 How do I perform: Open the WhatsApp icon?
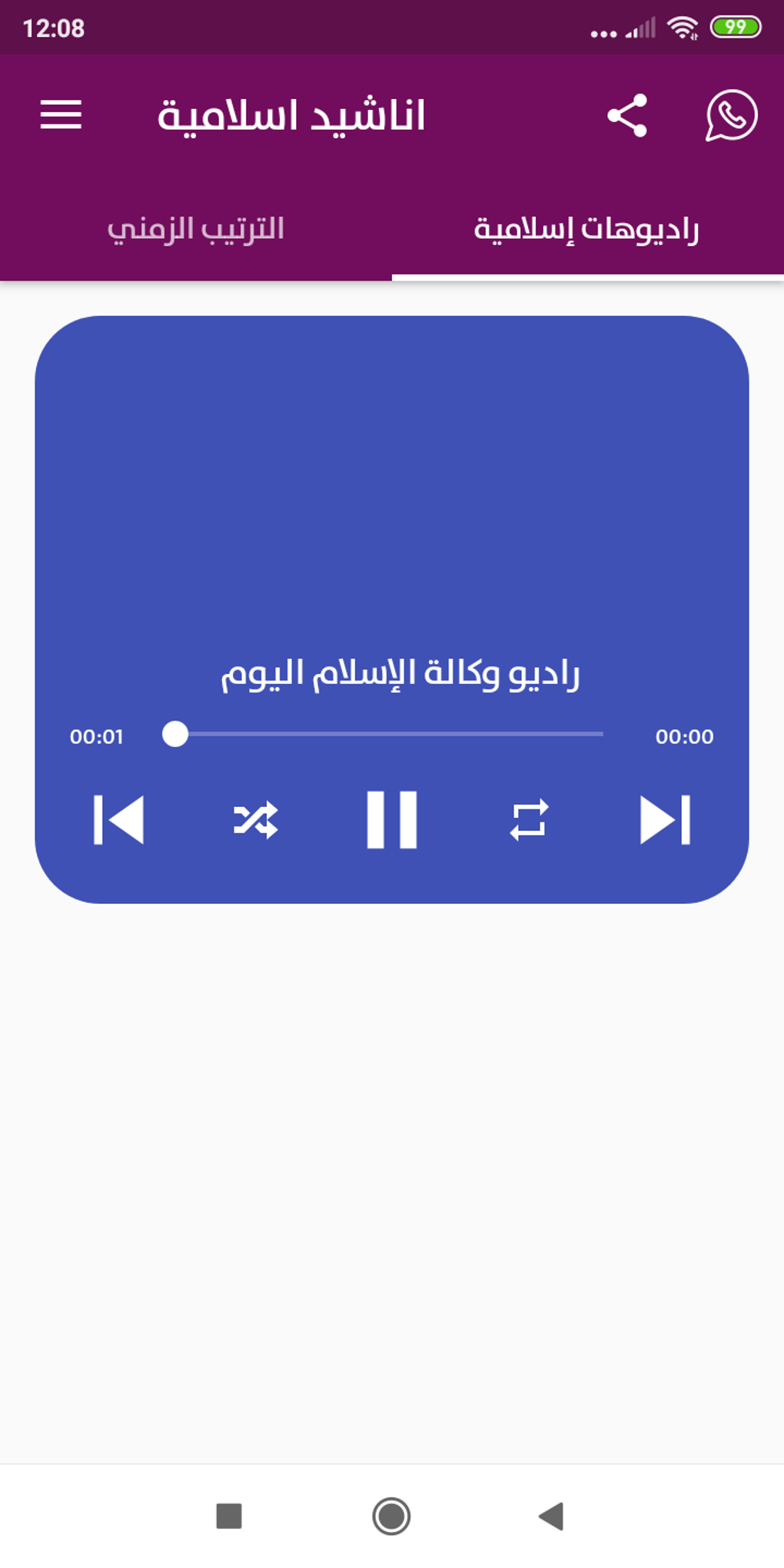(x=731, y=115)
